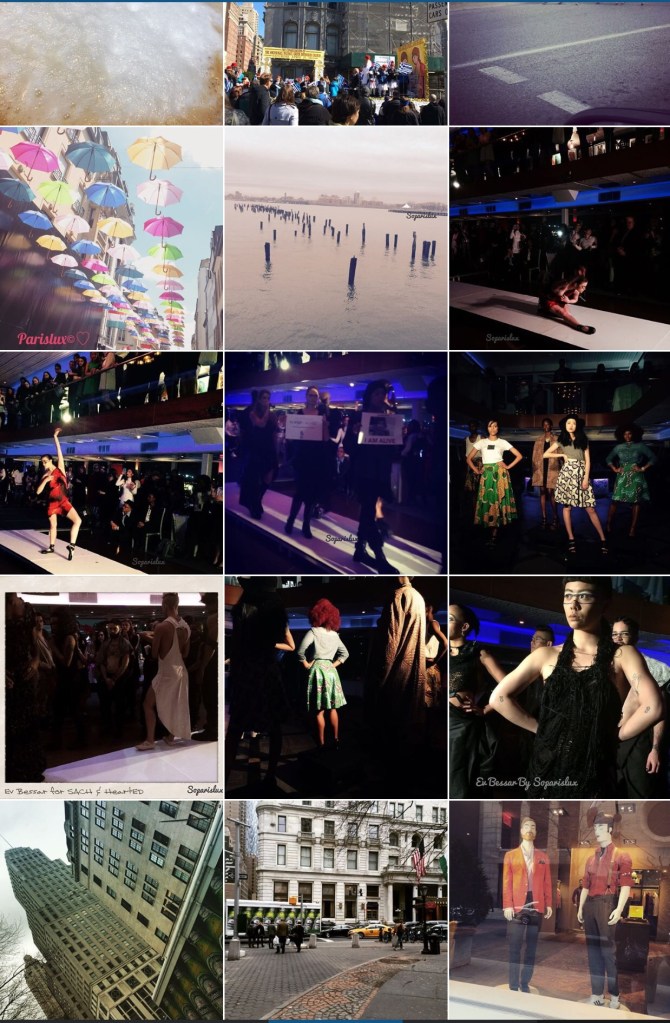Image resolution: width=670 pixels, height=1023 pixels.
Task: View the pier pilings in water photo
Action: tap(335, 237)
